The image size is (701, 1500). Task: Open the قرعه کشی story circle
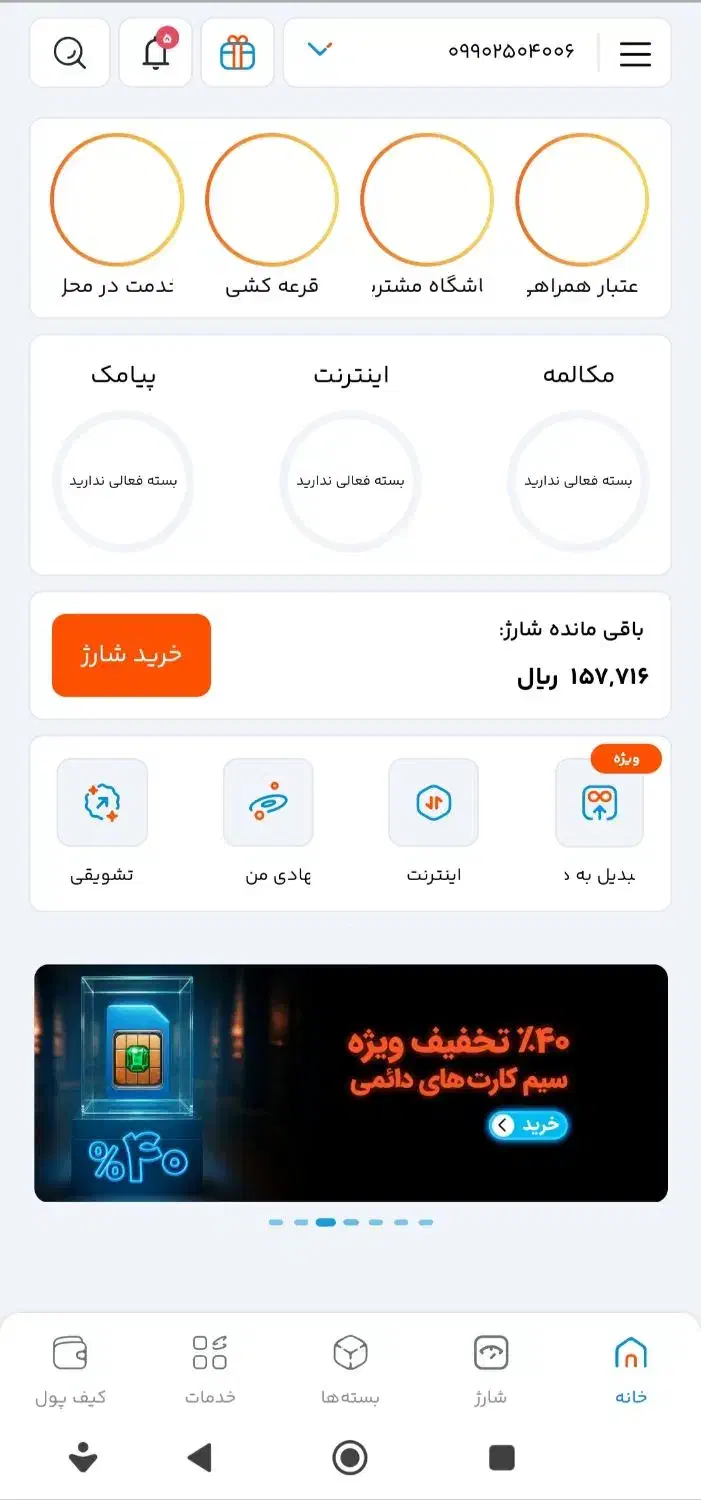[272, 199]
